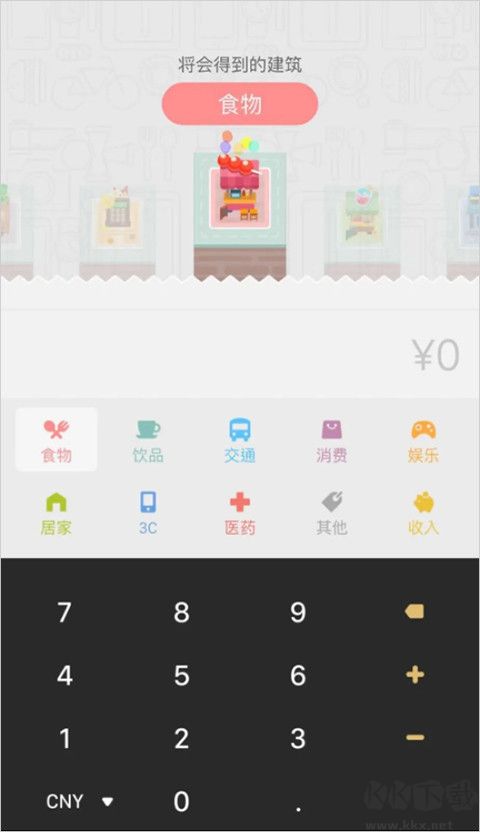Select the 3C electronics category
Image resolution: width=480 pixels, height=832 pixels.
coord(148,513)
